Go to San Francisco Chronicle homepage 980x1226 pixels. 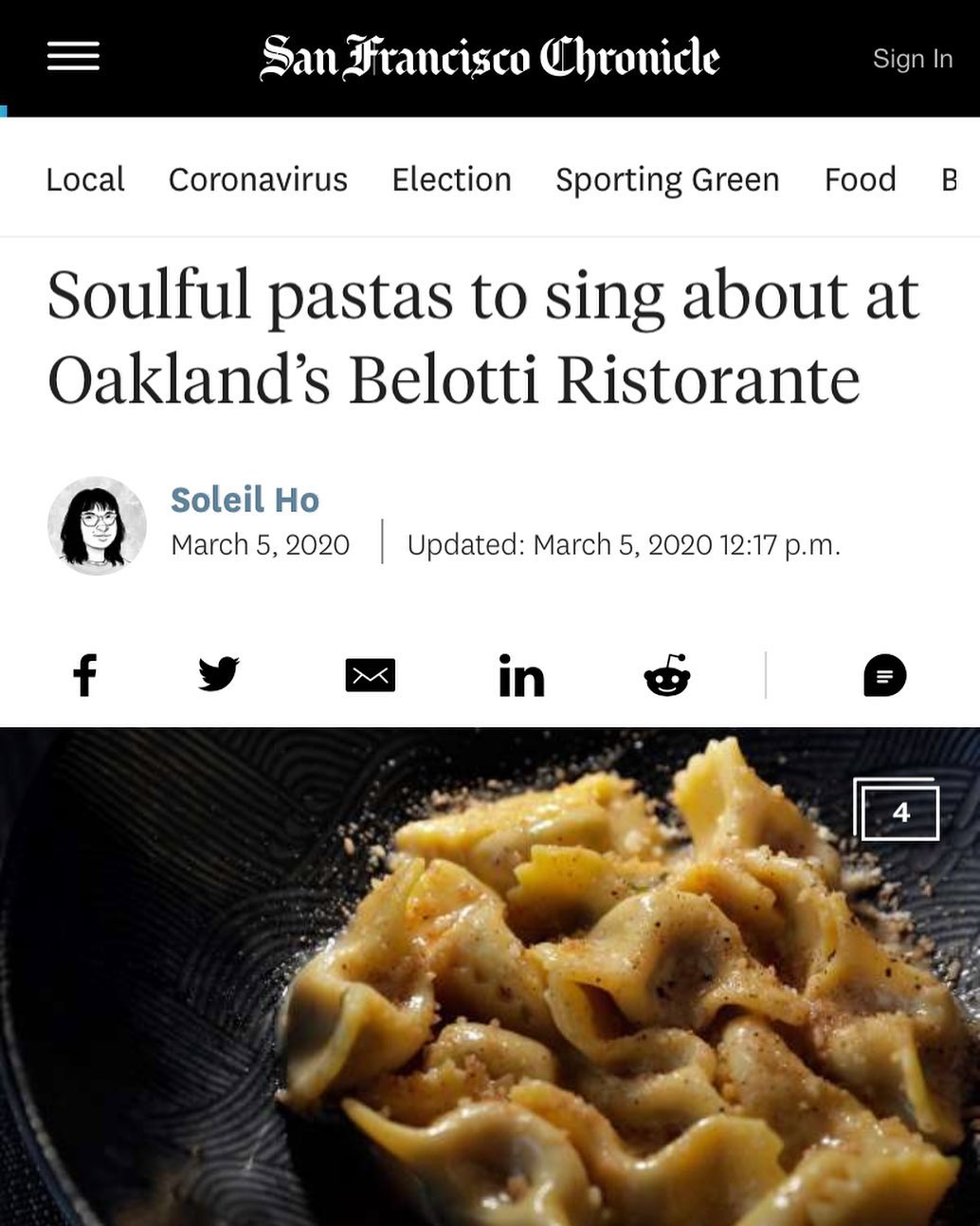coord(489,57)
